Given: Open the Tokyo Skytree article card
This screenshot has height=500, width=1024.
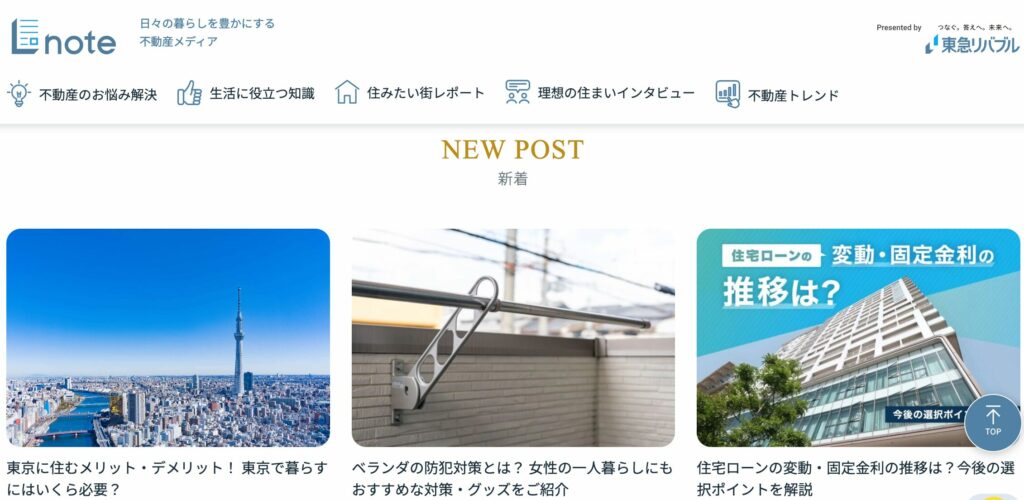Looking at the screenshot, I should coord(168,337).
